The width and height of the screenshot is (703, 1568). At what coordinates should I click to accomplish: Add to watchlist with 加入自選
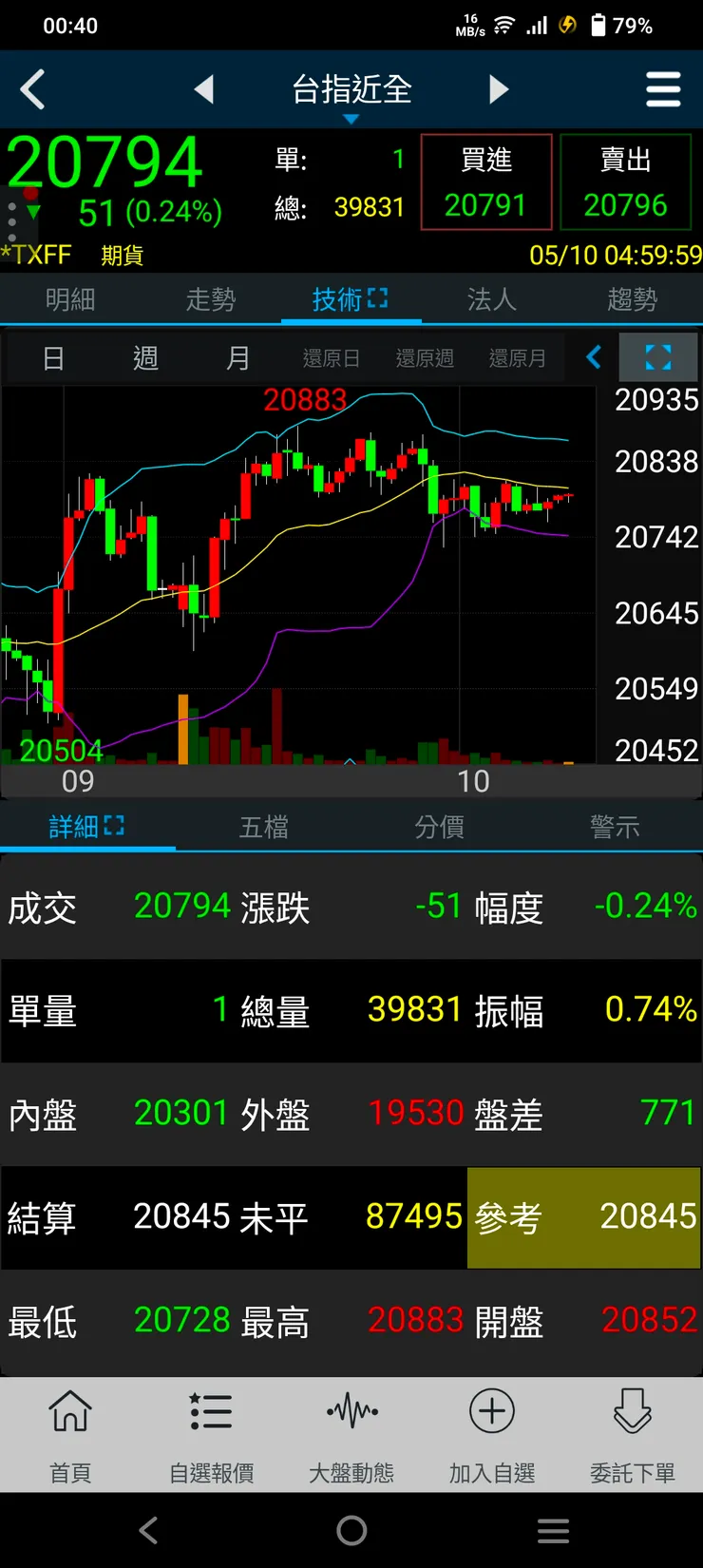coord(492,1435)
